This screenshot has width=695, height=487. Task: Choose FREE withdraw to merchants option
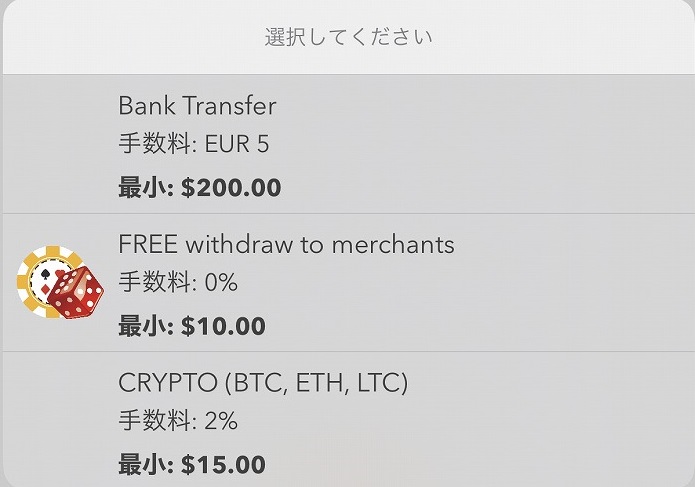pos(347,283)
